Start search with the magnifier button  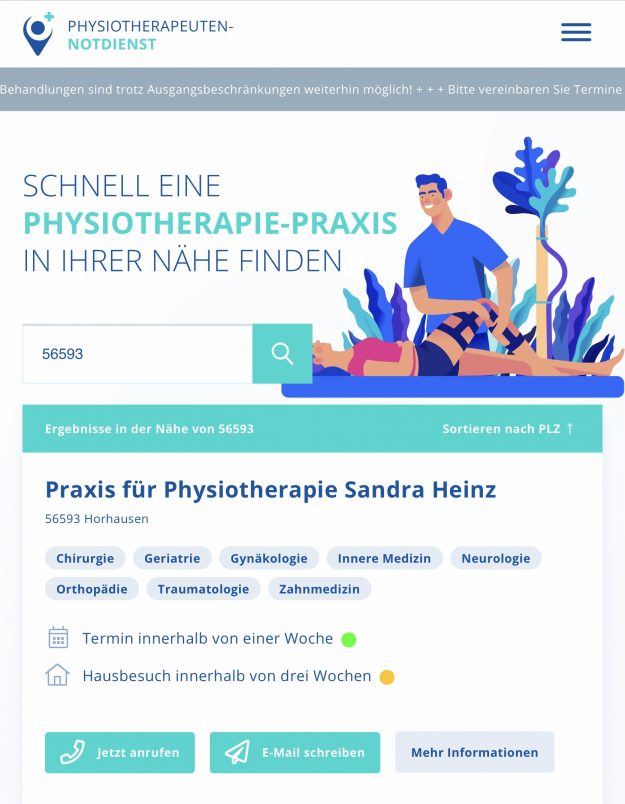click(282, 354)
